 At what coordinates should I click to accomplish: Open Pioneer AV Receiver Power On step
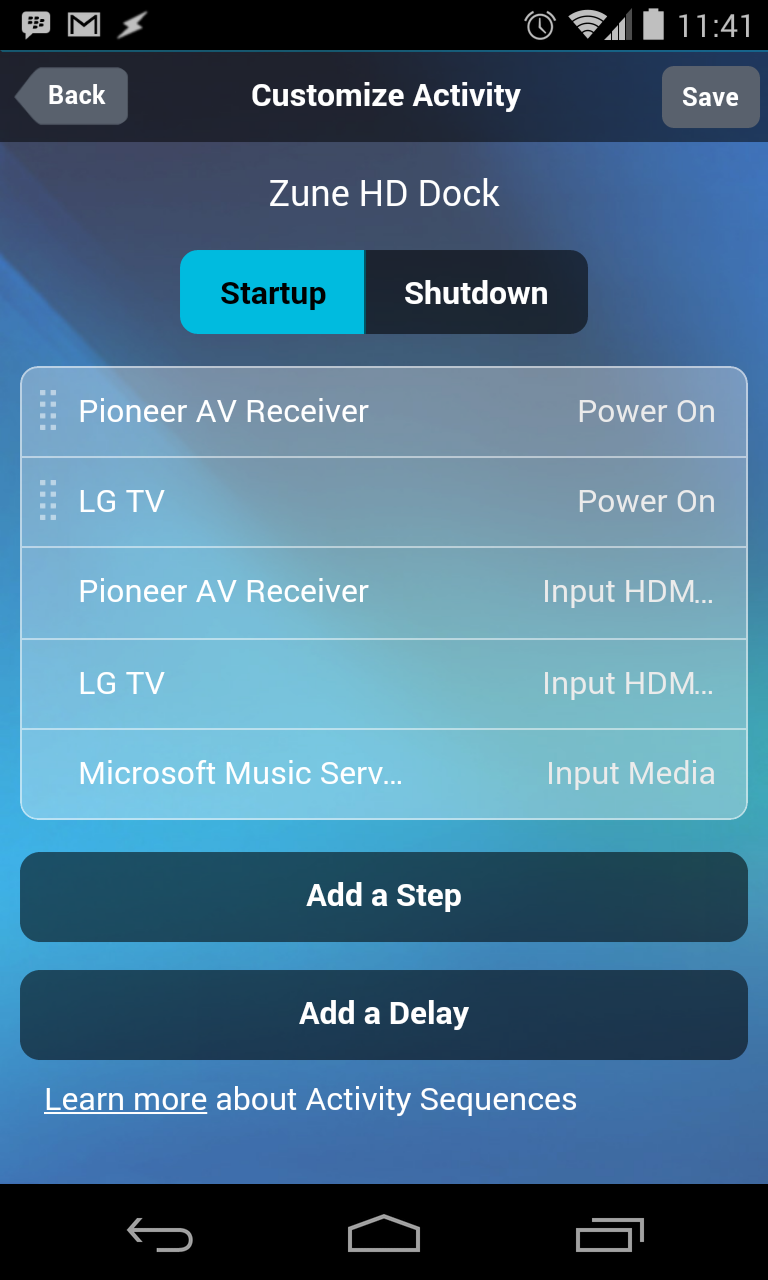384,412
